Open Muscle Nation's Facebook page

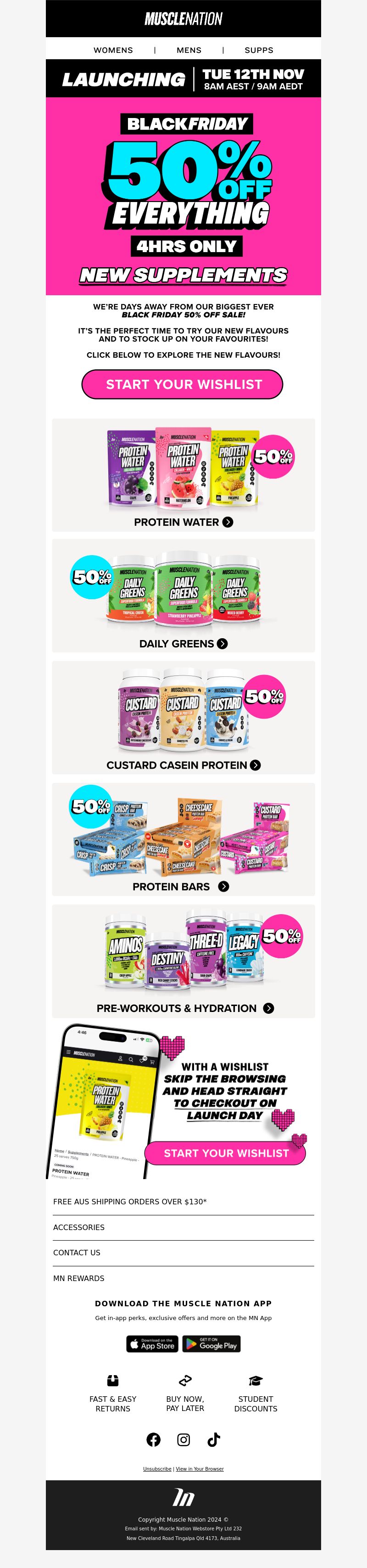(x=153, y=1439)
